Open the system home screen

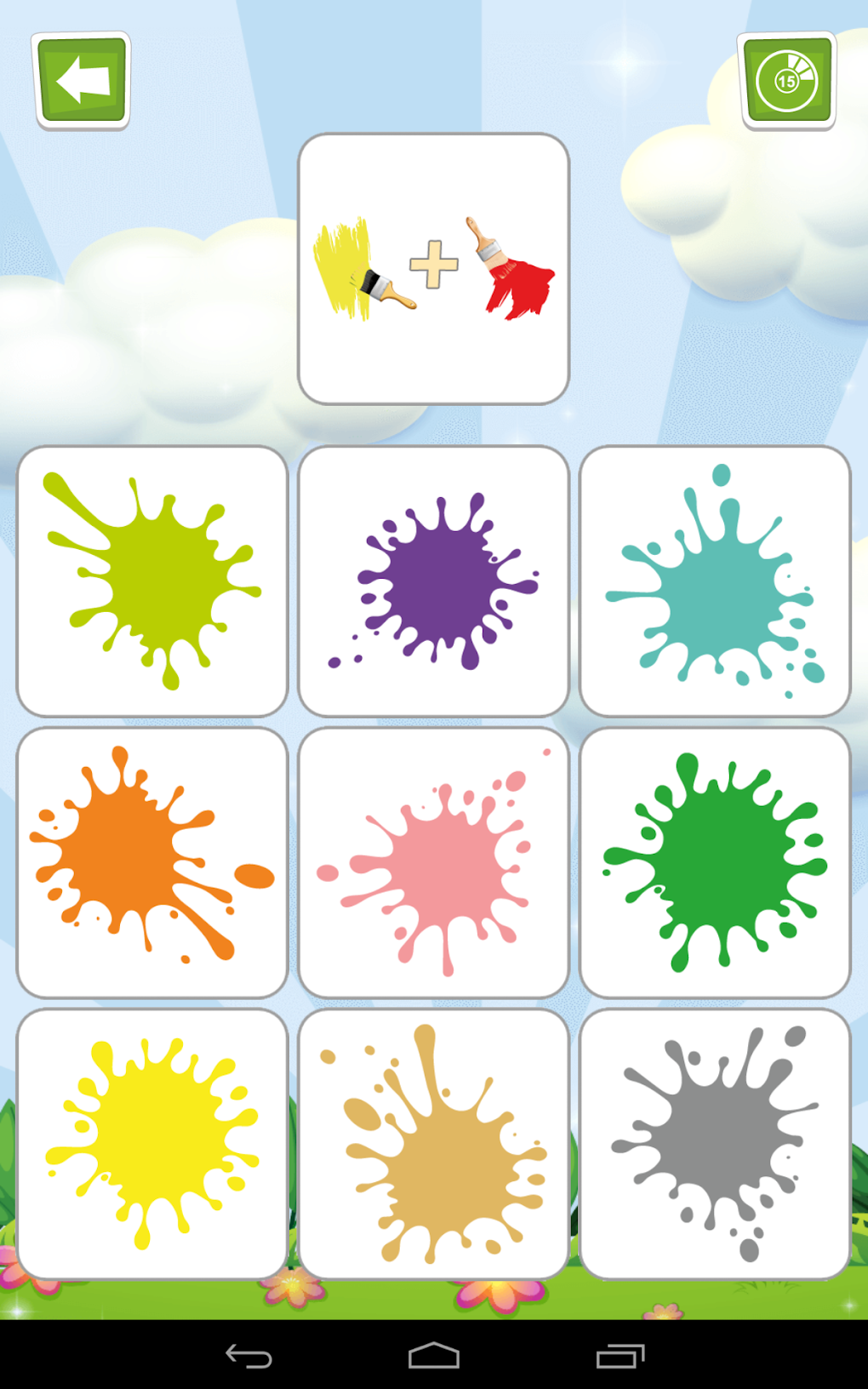tap(434, 1356)
